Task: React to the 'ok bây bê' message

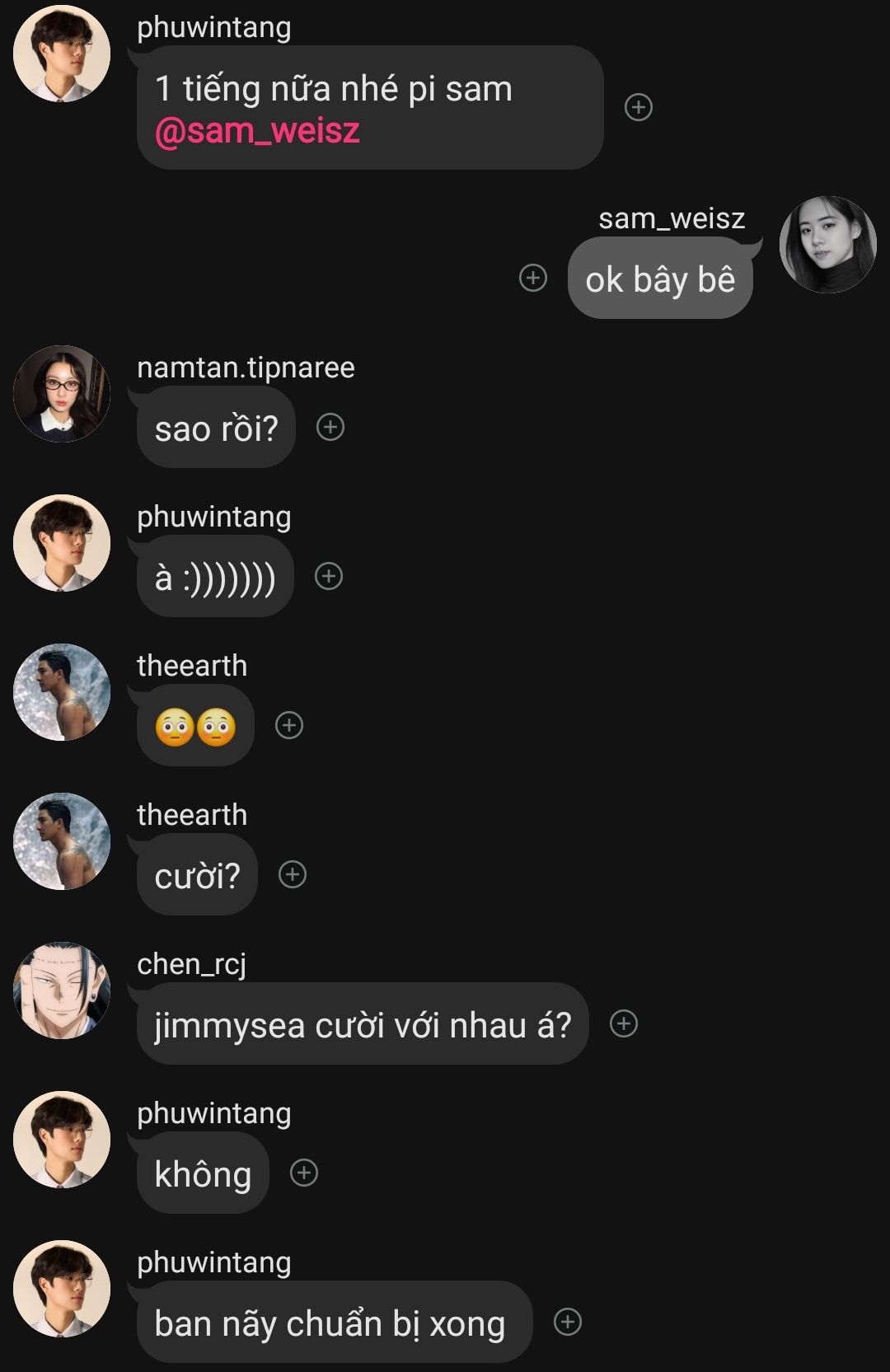Action: point(533,278)
